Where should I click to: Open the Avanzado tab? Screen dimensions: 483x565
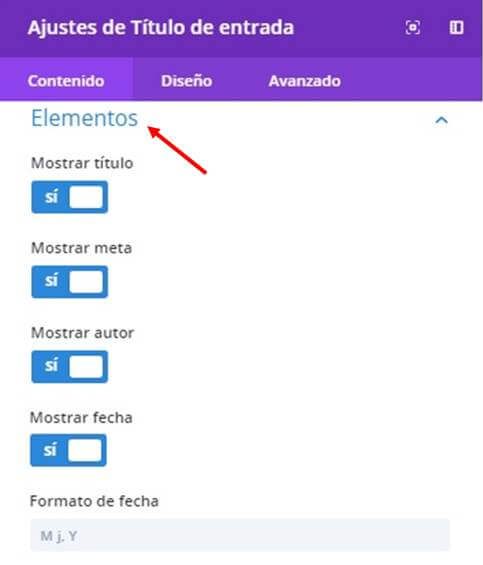tap(305, 81)
